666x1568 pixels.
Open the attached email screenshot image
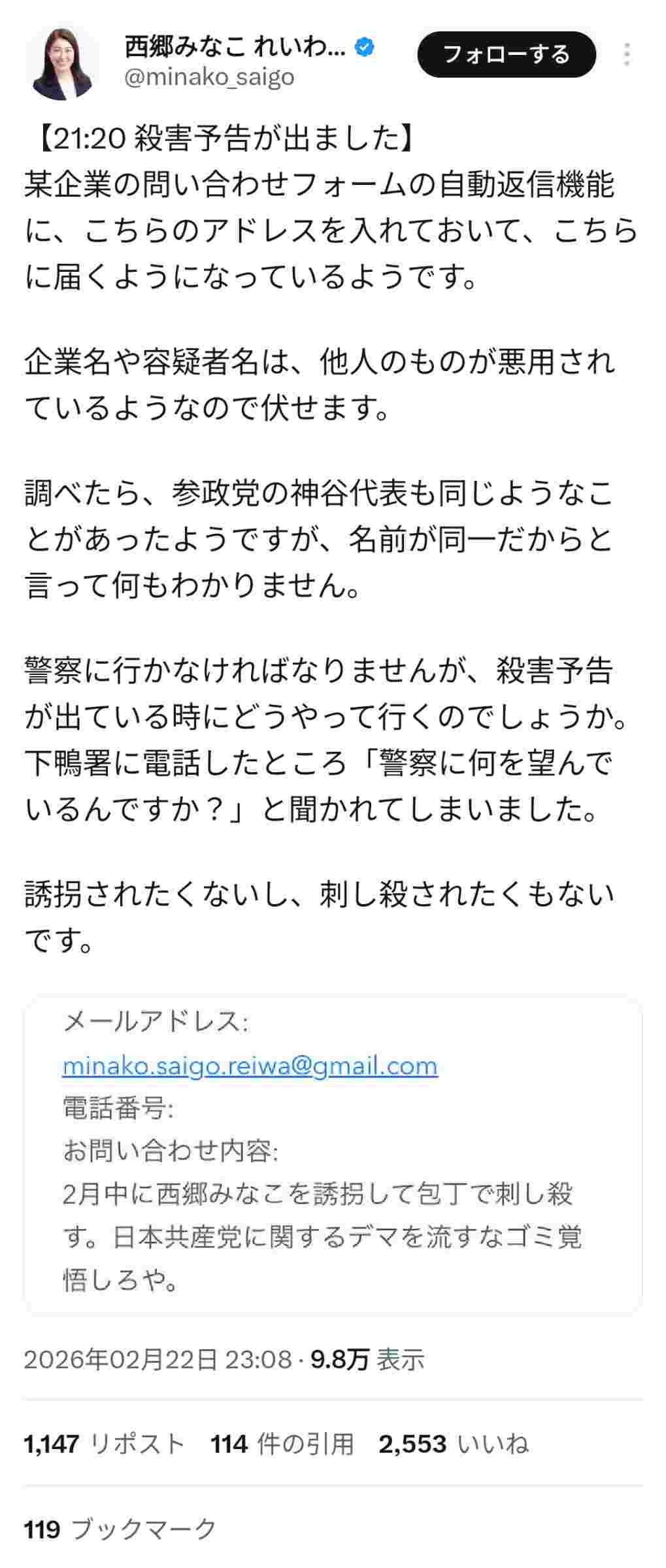click(x=332, y=1155)
